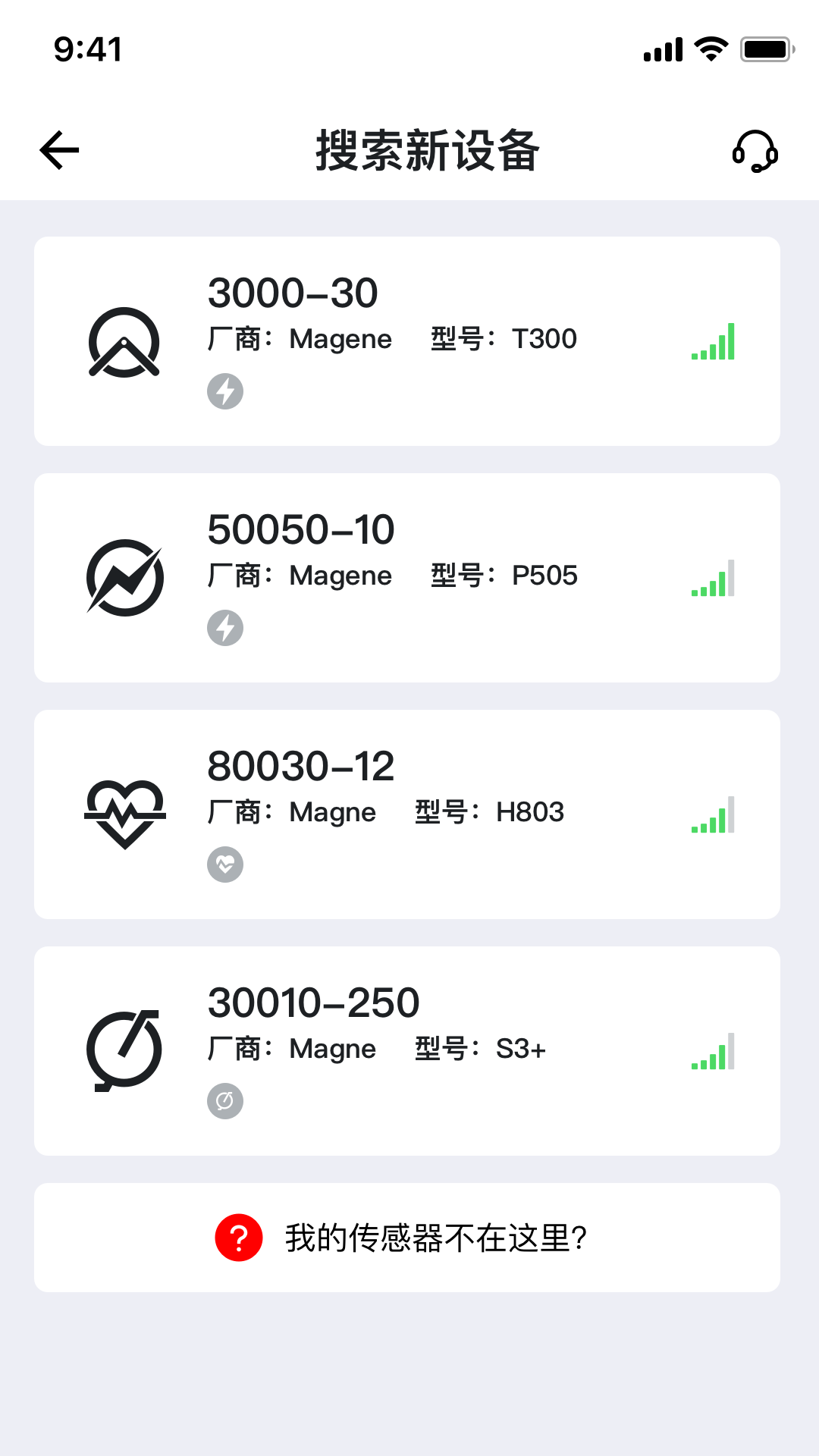Tap the headset customer support icon
The width and height of the screenshot is (819, 1456).
coord(755,150)
